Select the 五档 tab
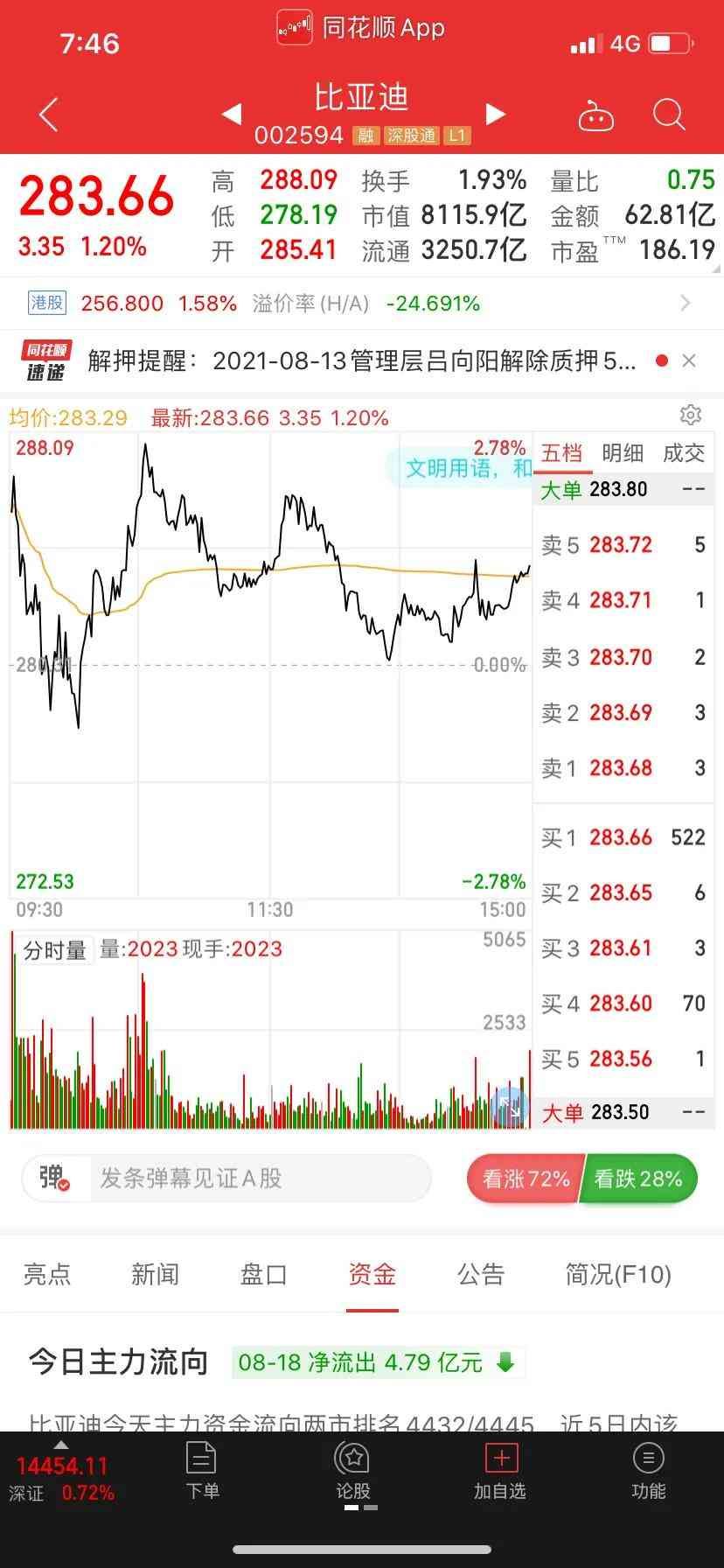The image size is (724, 1568). tap(561, 452)
